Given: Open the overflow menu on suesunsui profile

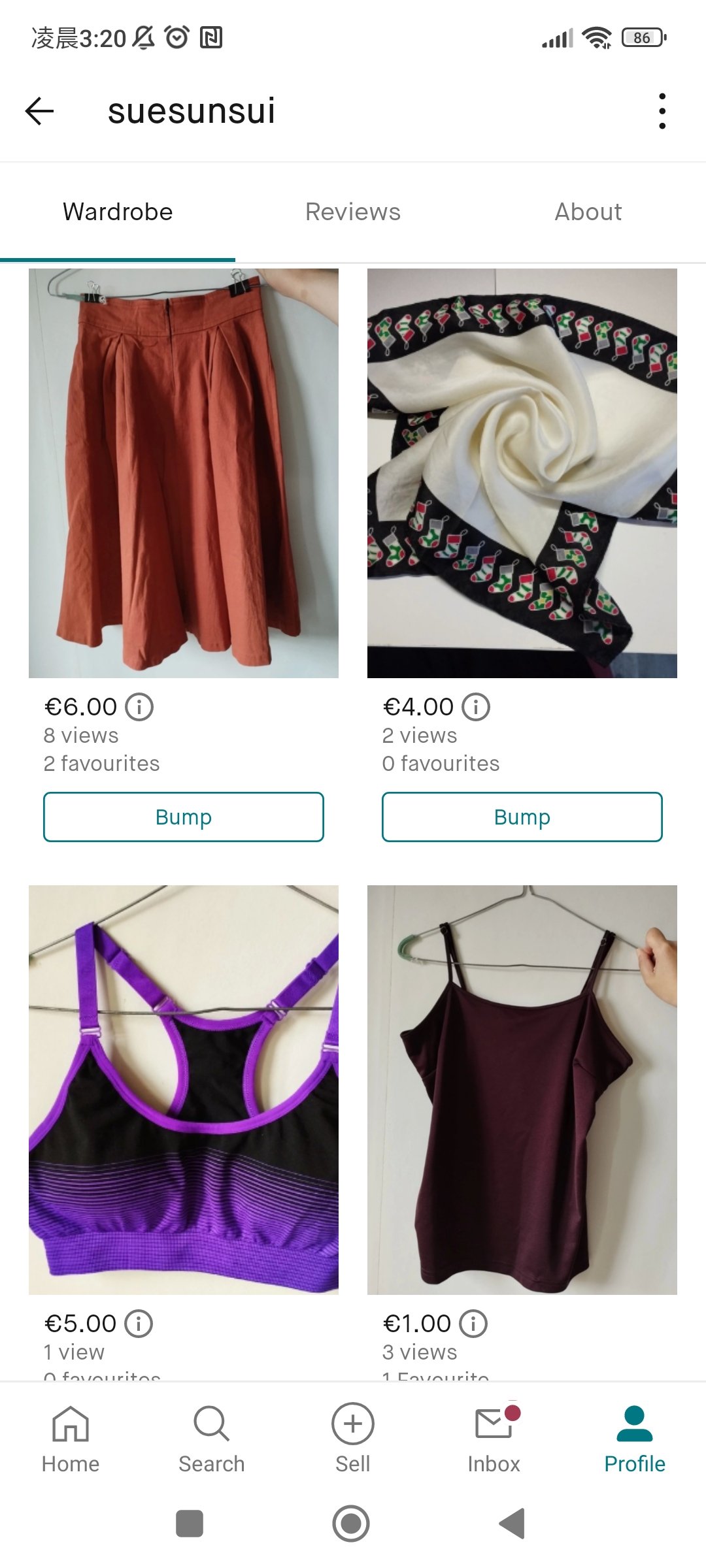Looking at the screenshot, I should (x=662, y=111).
